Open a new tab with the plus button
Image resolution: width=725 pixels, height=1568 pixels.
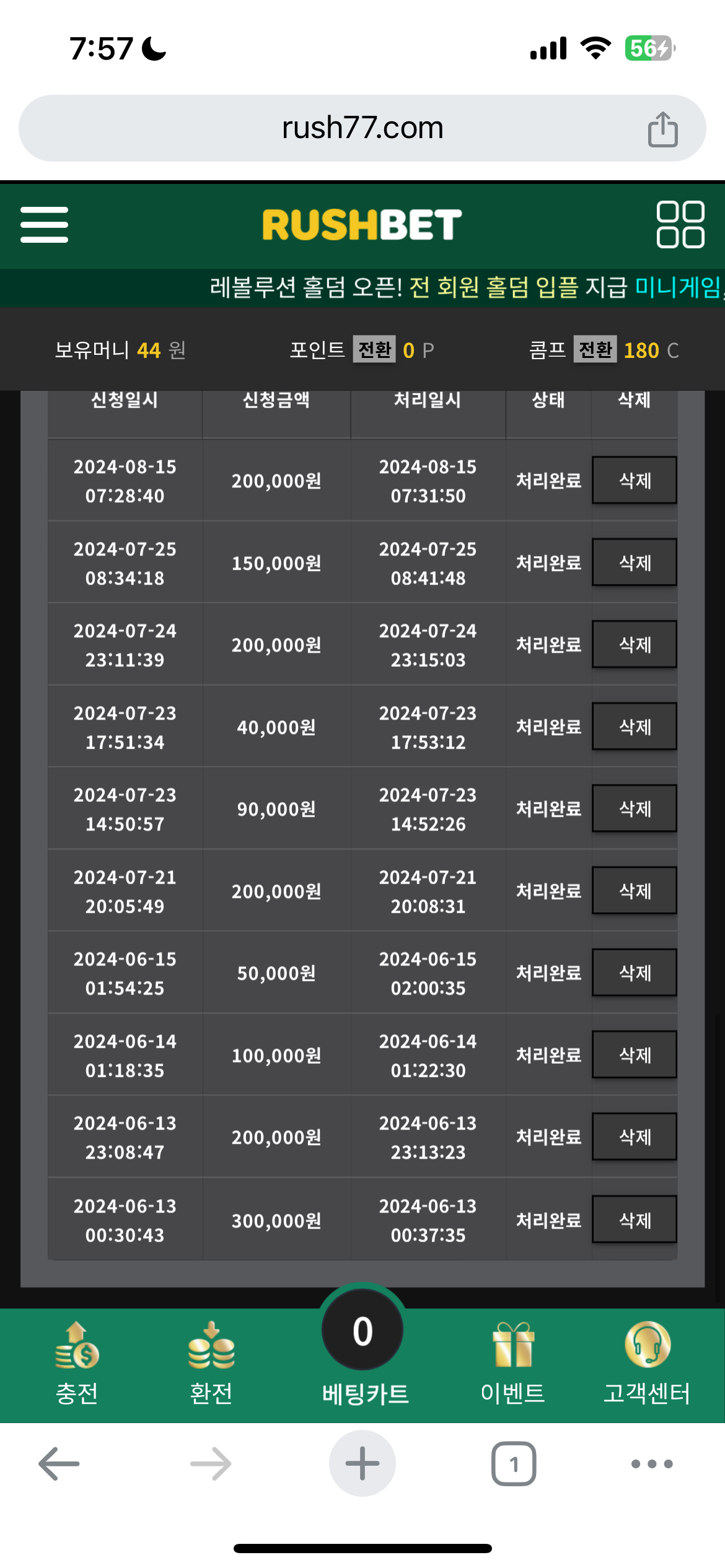(x=362, y=1463)
